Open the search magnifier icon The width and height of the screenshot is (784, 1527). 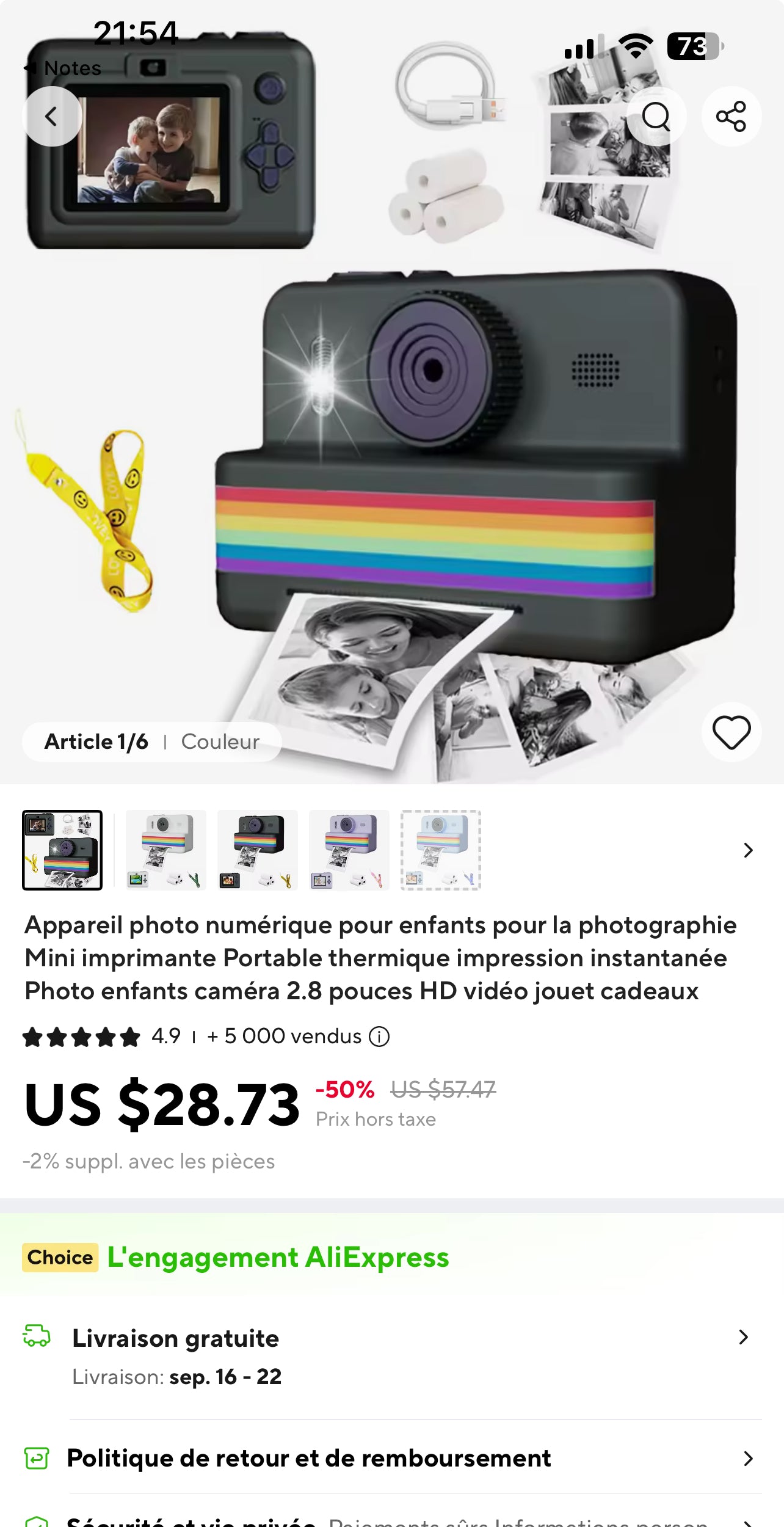click(x=656, y=116)
